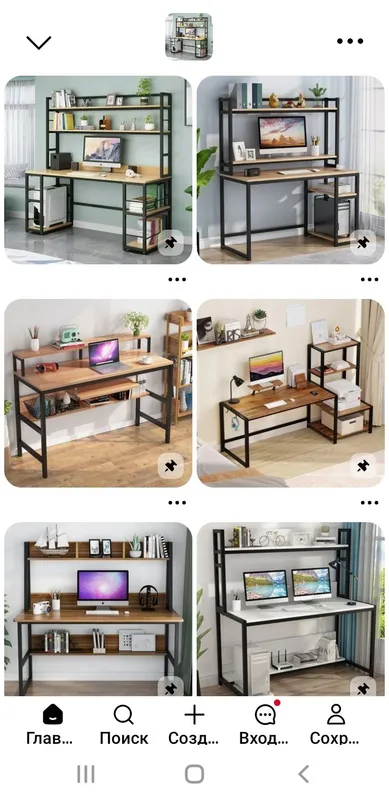Viewport: 389px width, 800px height.
Task: Switch to the Поиск search tab
Action: (124, 724)
